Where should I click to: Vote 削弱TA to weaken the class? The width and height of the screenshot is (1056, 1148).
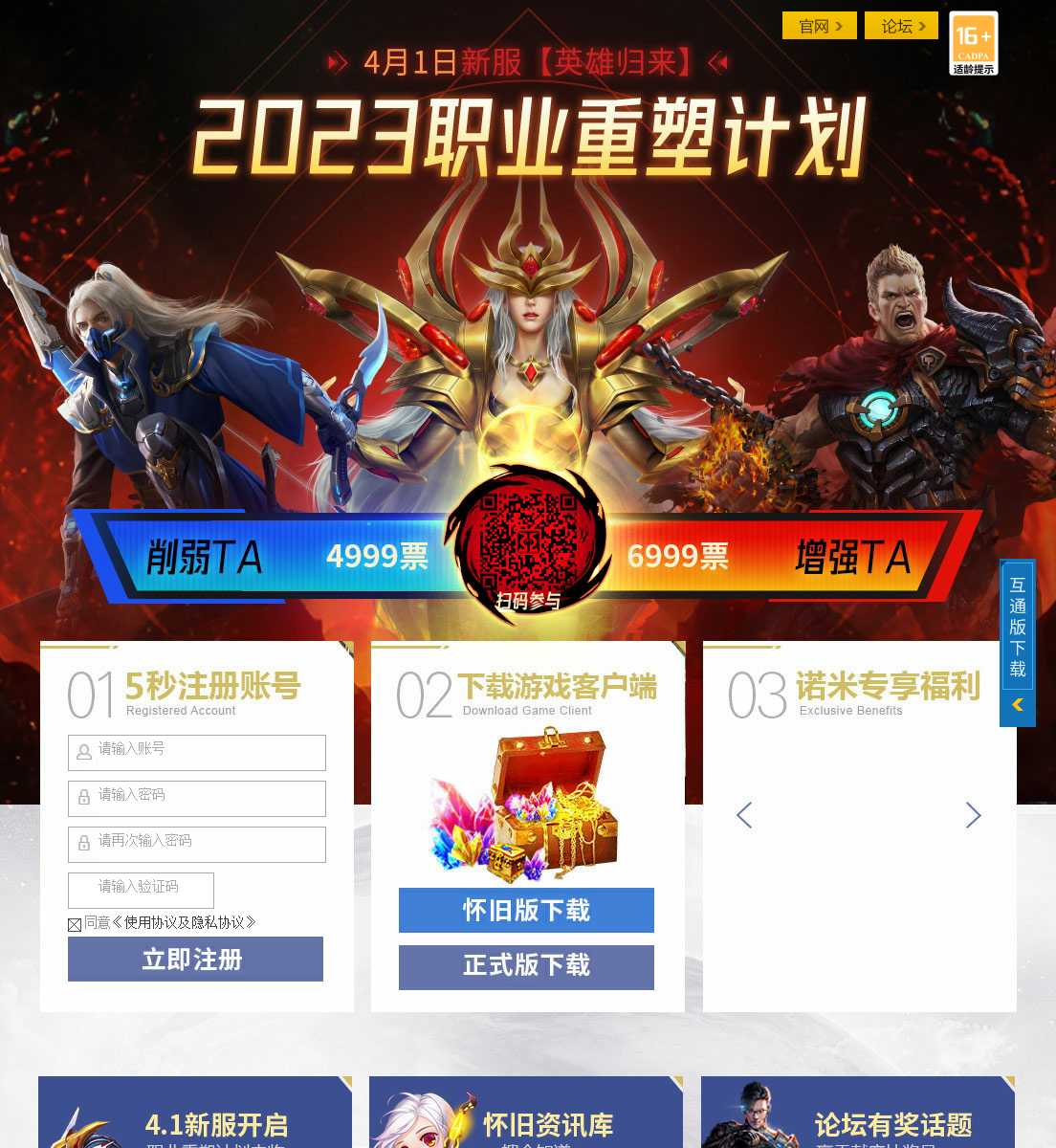click(x=205, y=557)
